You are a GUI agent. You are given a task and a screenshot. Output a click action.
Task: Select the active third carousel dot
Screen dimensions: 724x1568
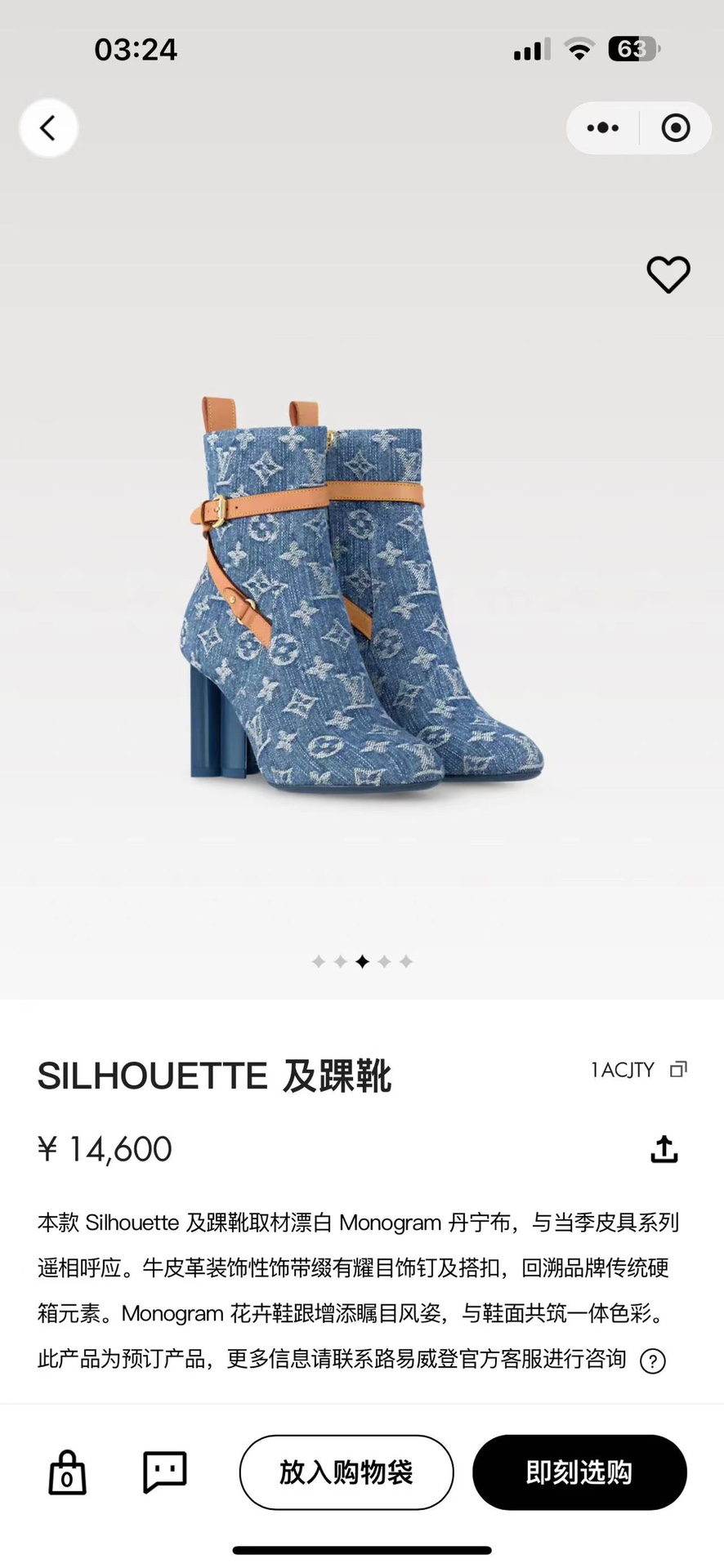click(x=362, y=961)
